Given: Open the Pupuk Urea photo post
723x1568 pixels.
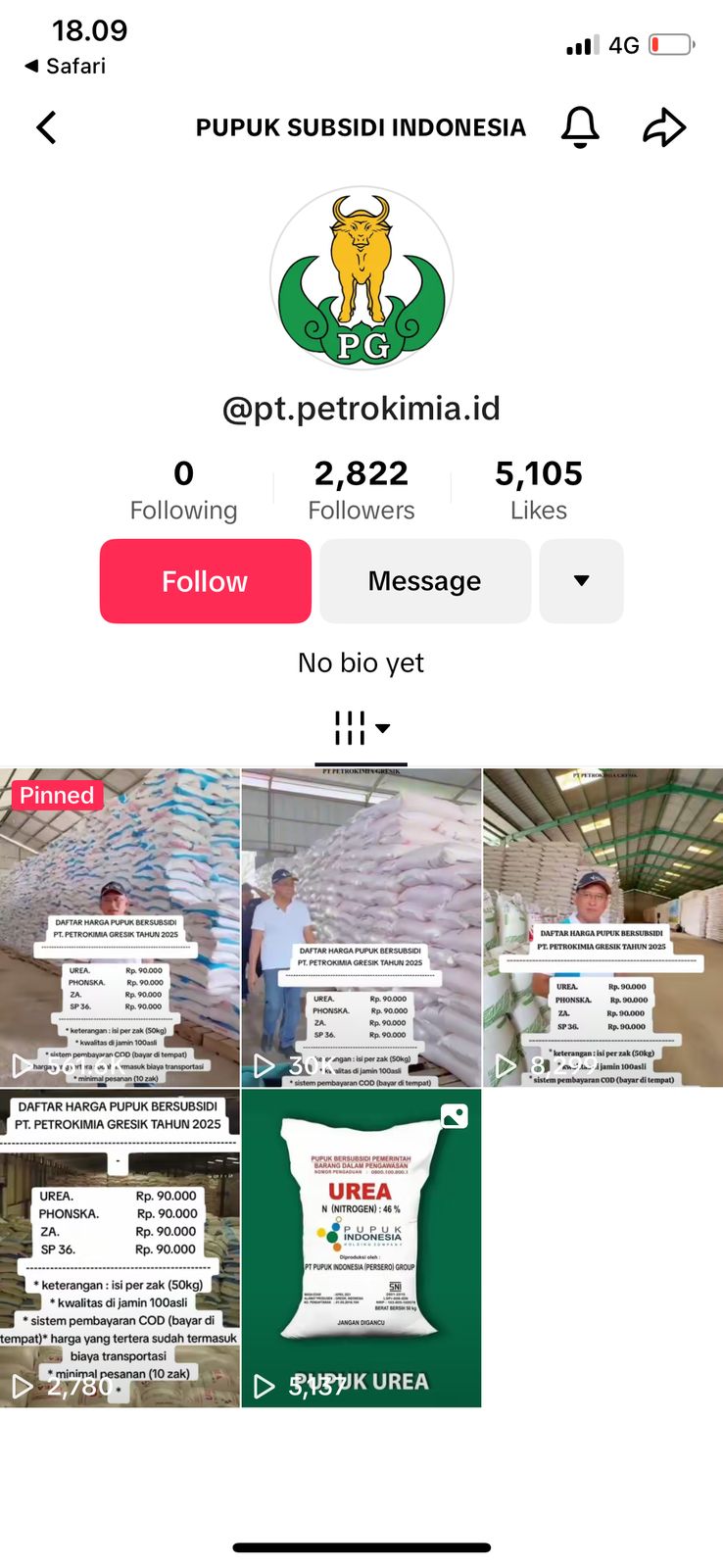Looking at the screenshot, I should click(x=361, y=1248).
